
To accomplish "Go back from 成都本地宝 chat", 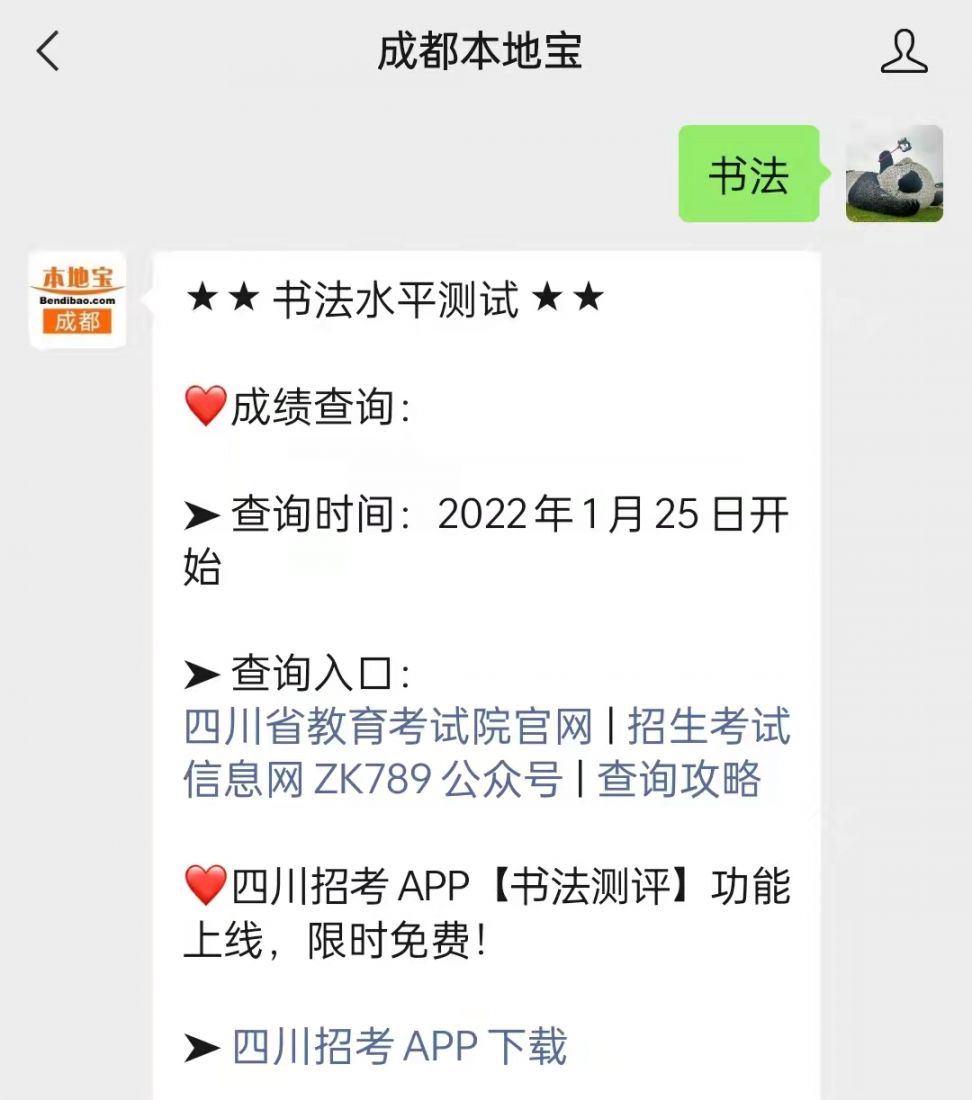I will click(x=48, y=51).
